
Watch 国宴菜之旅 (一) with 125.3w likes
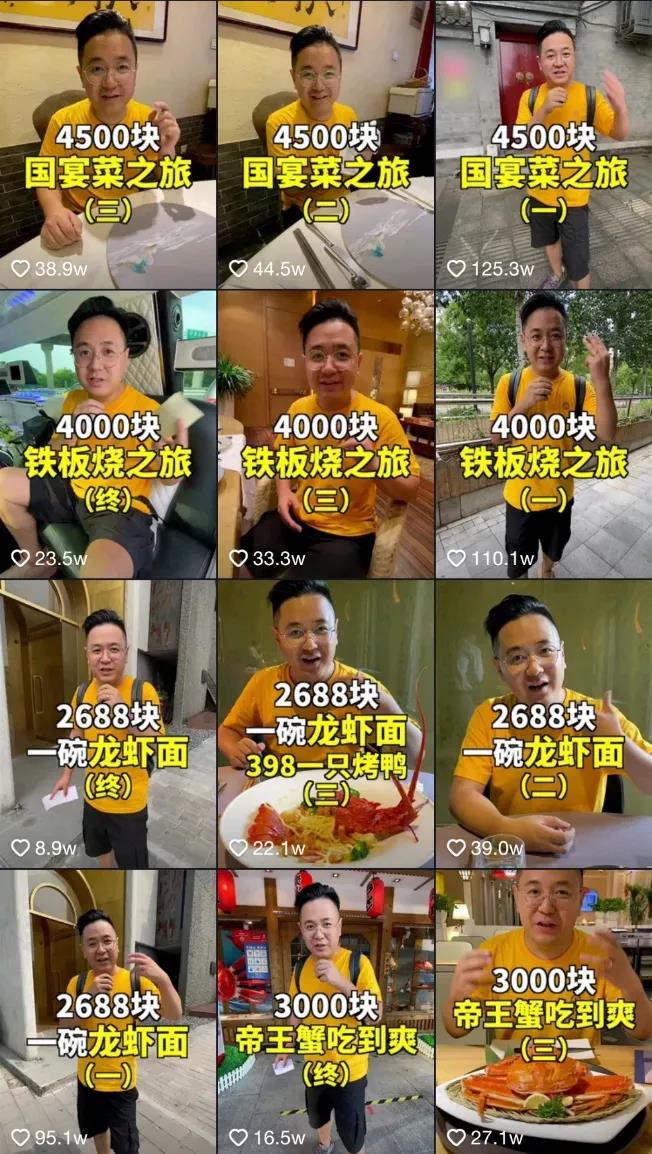point(544,144)
